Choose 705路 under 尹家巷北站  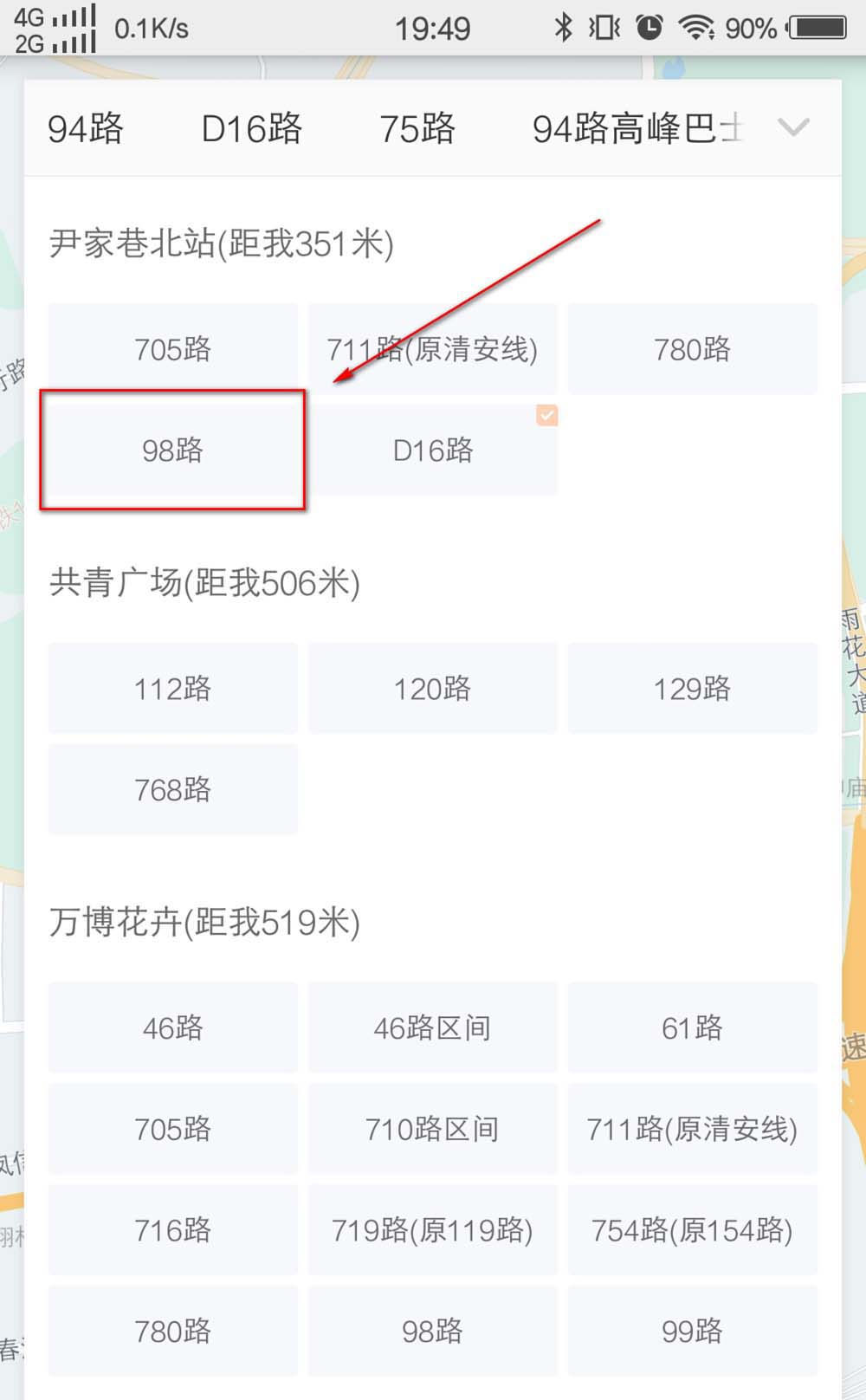172,349
